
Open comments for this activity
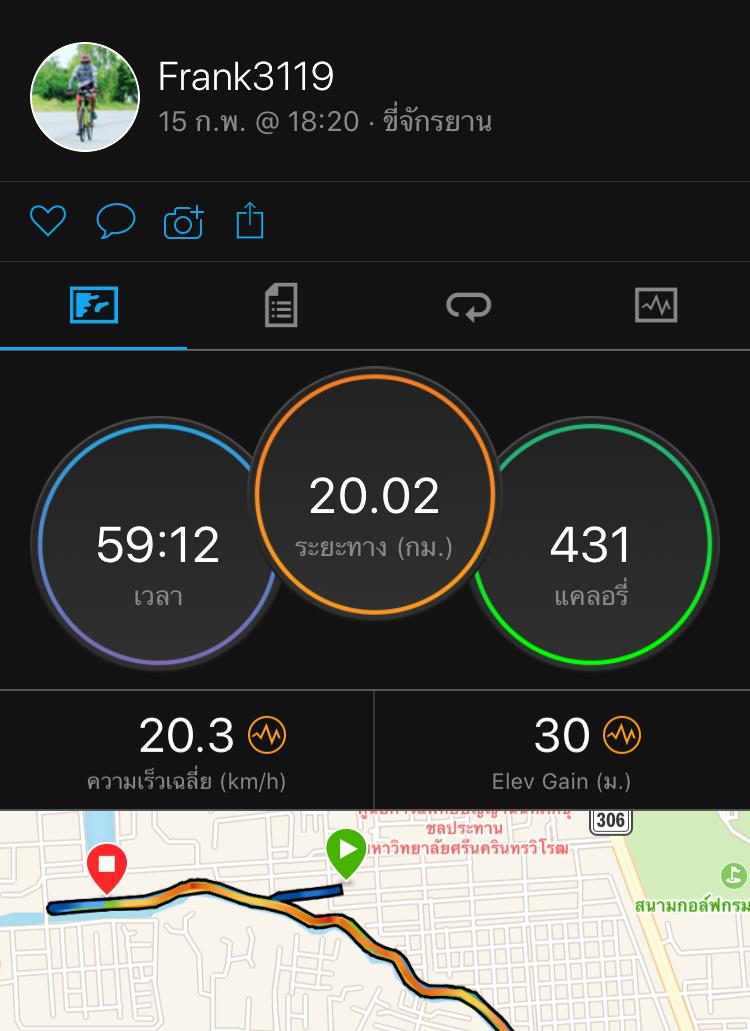(x=115, y=221)
